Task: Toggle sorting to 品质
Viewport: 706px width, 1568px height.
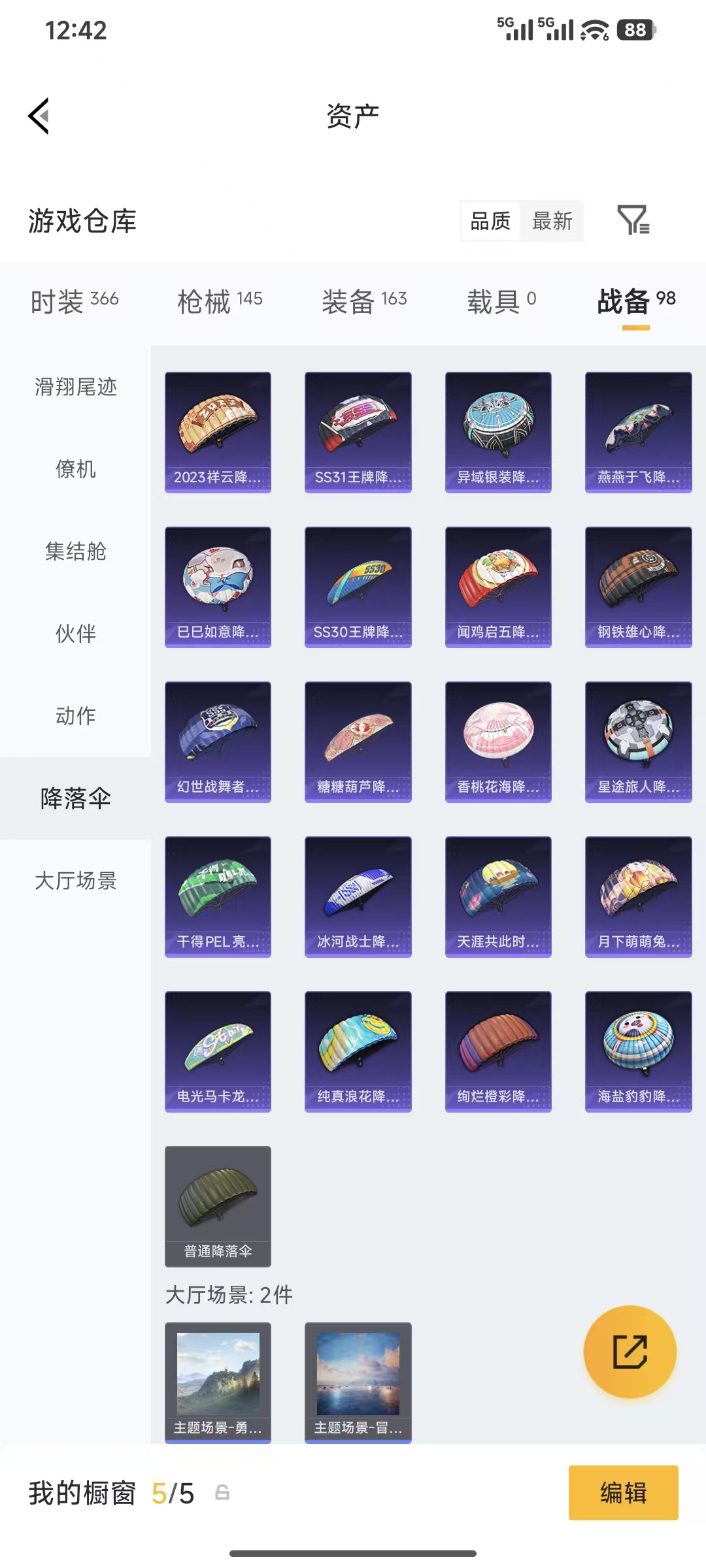Action: [489, 221]
